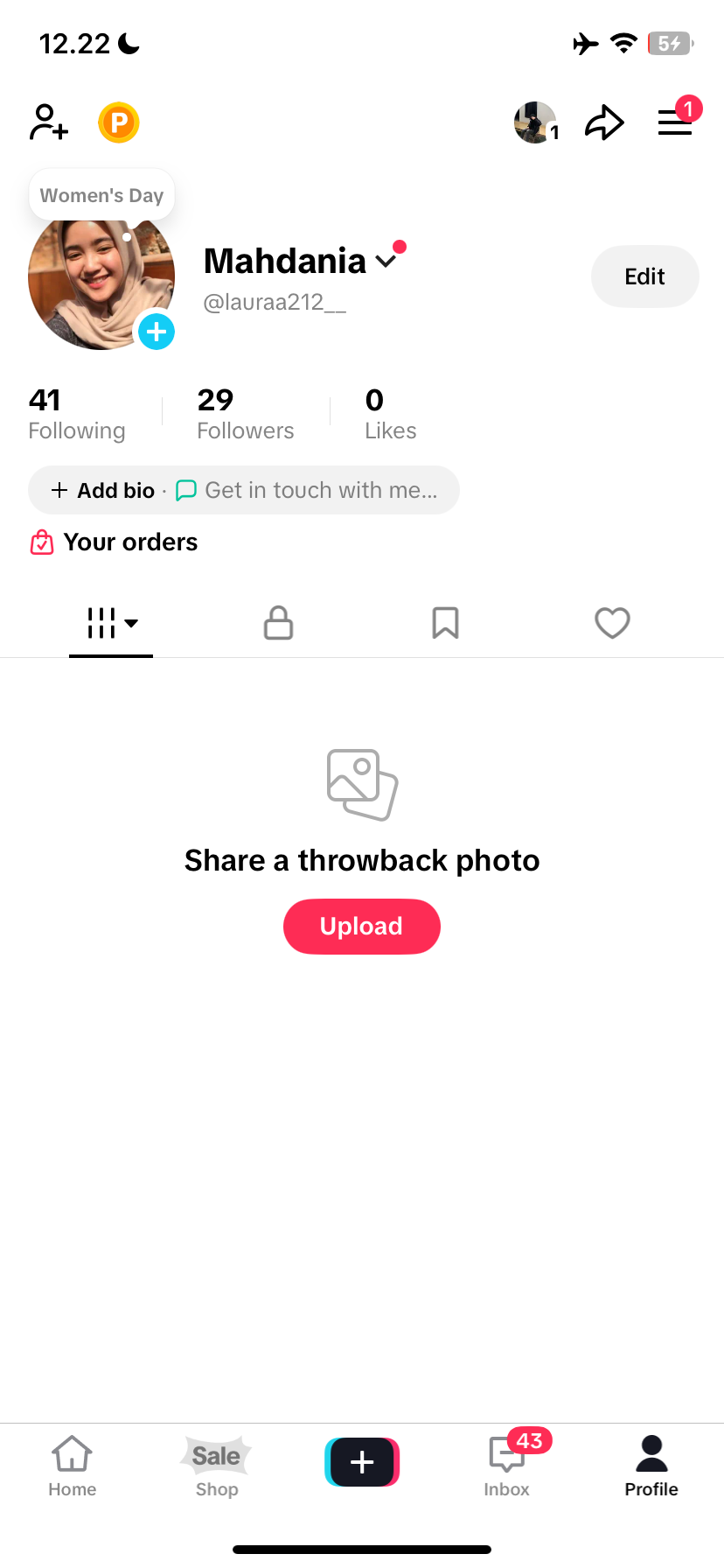Screen dimensions: 724x1568
Task: Expand the Mahdania account switcher
Action: [385, 261]
